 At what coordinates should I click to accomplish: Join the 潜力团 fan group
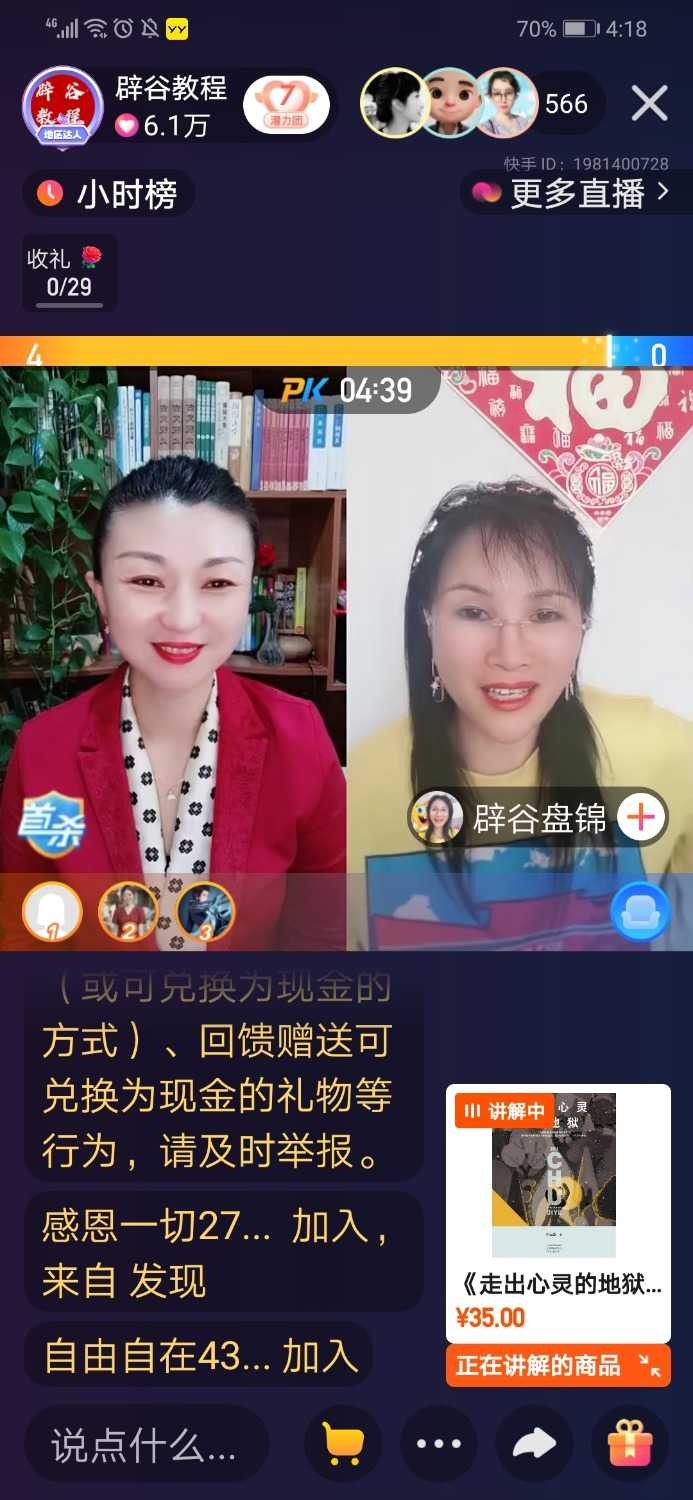pos(286,106)
